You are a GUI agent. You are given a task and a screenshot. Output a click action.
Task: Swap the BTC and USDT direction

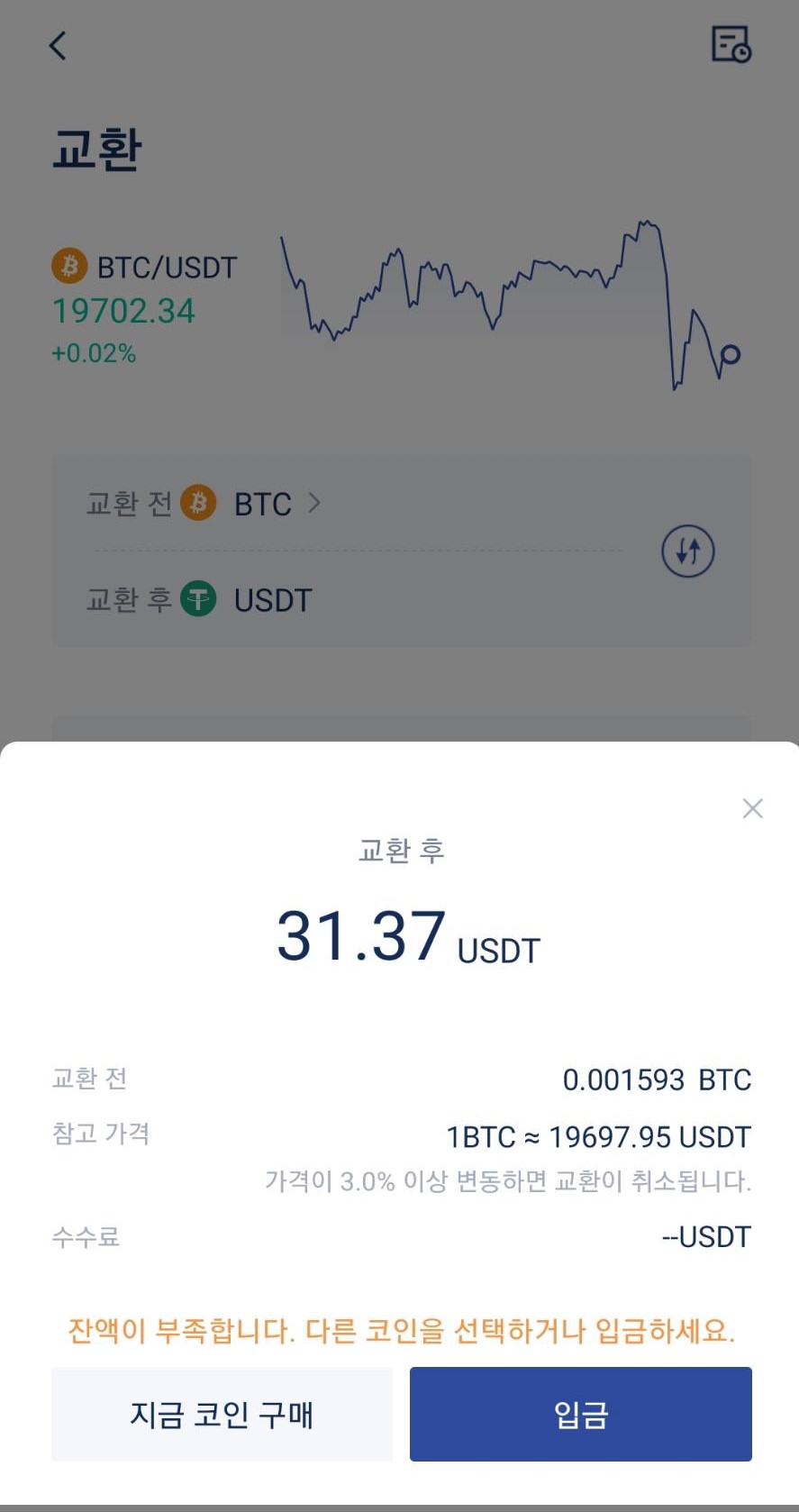(x=687, y=551)
